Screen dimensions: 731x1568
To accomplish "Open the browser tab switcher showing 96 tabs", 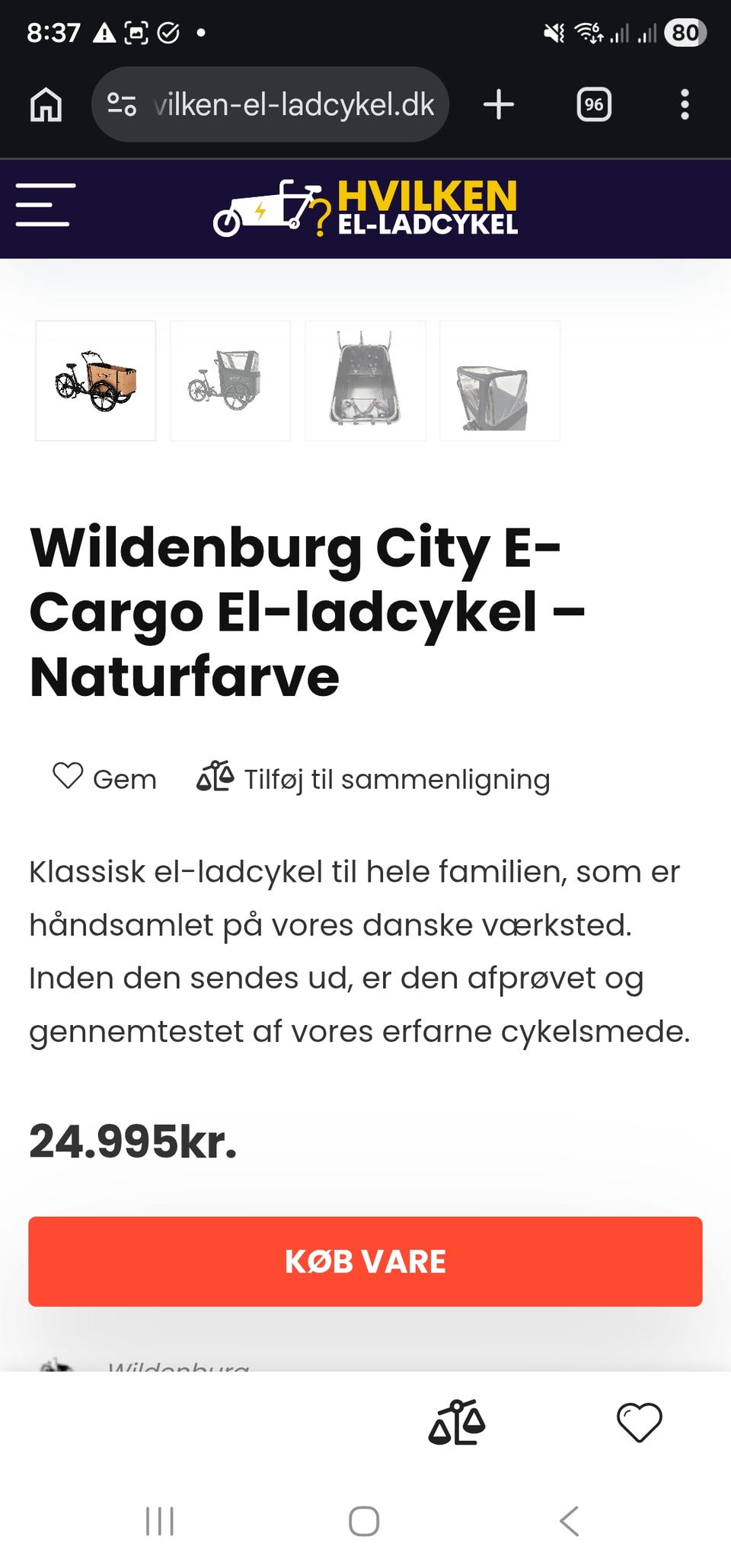I will pyautogui.click(x=593, y=104).
